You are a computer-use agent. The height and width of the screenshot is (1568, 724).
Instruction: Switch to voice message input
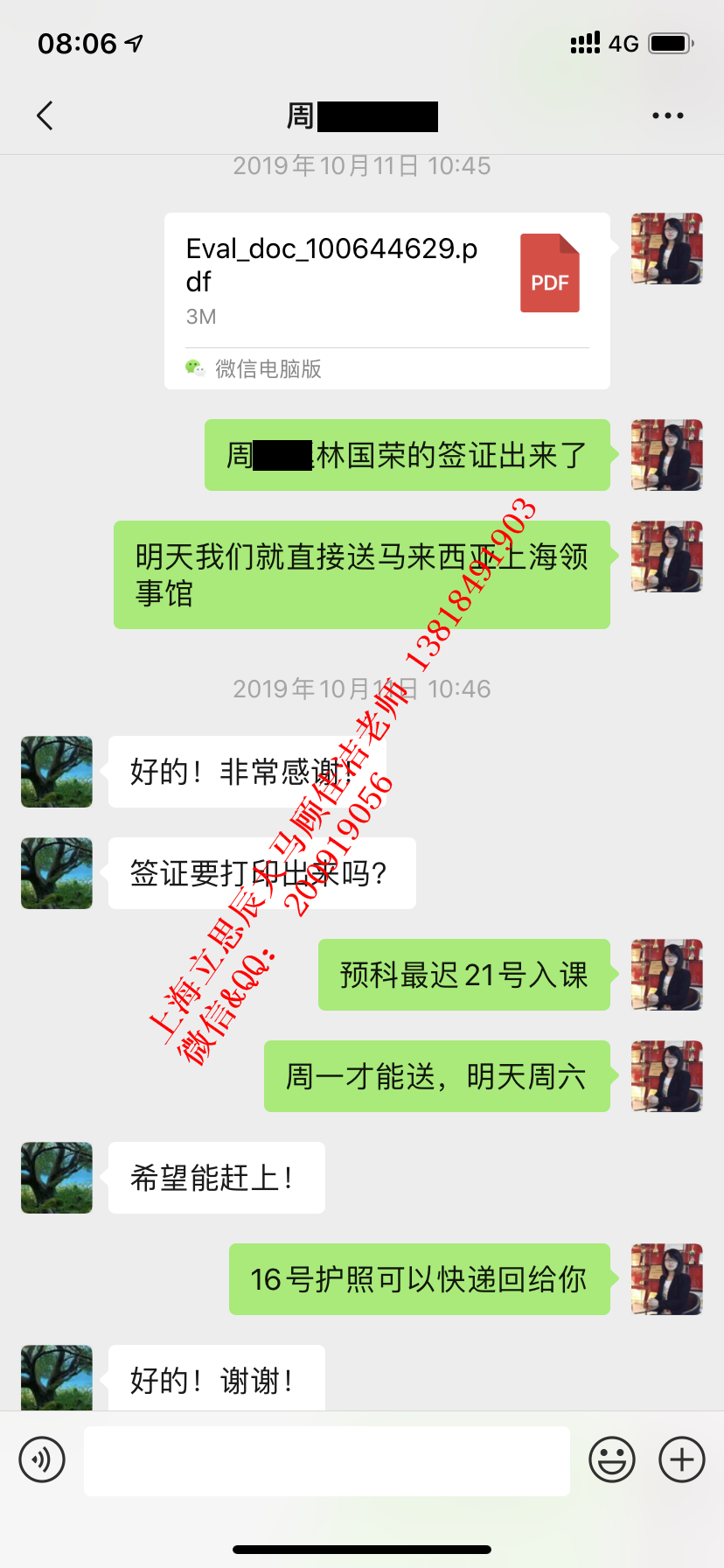coord(42,1459)
